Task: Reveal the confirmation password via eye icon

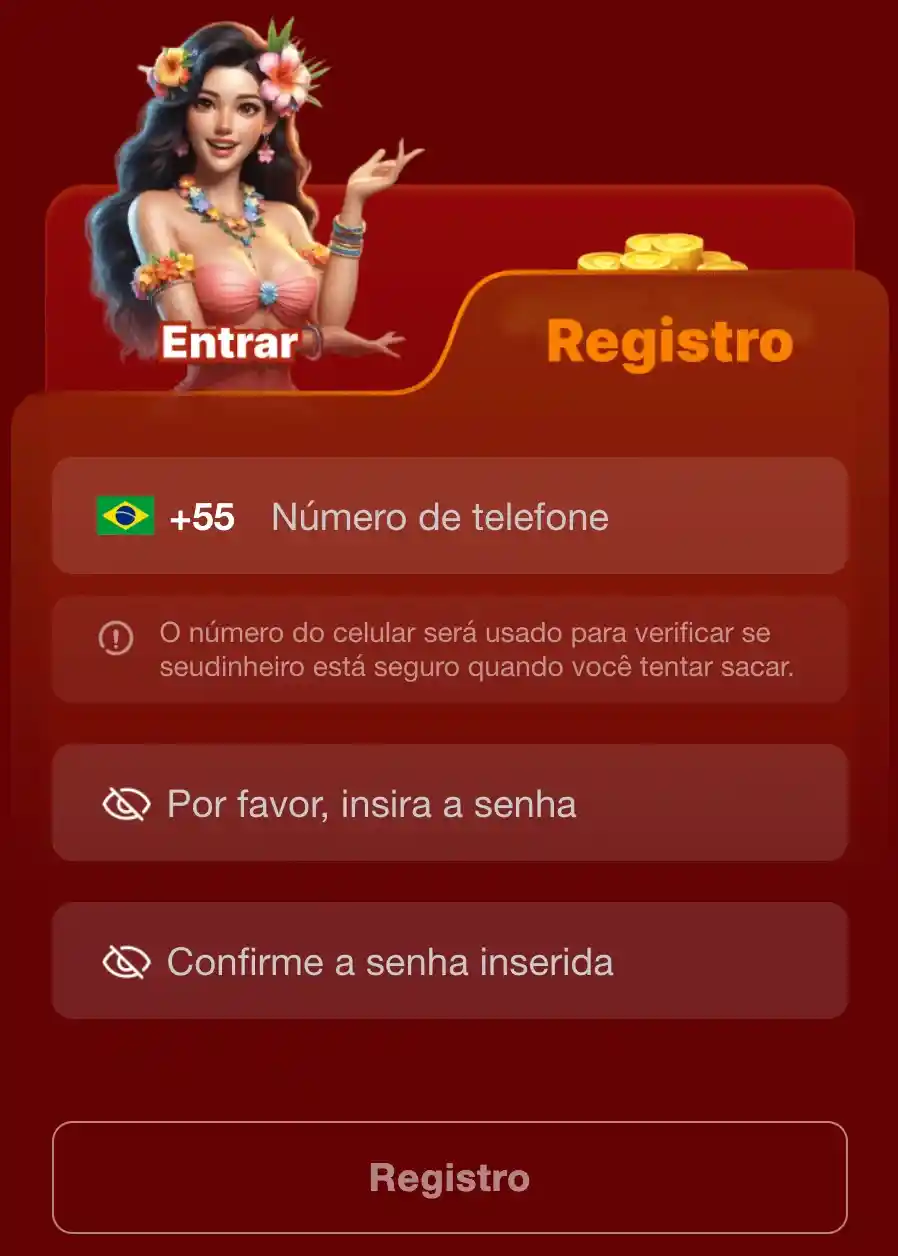Action: 126,962
